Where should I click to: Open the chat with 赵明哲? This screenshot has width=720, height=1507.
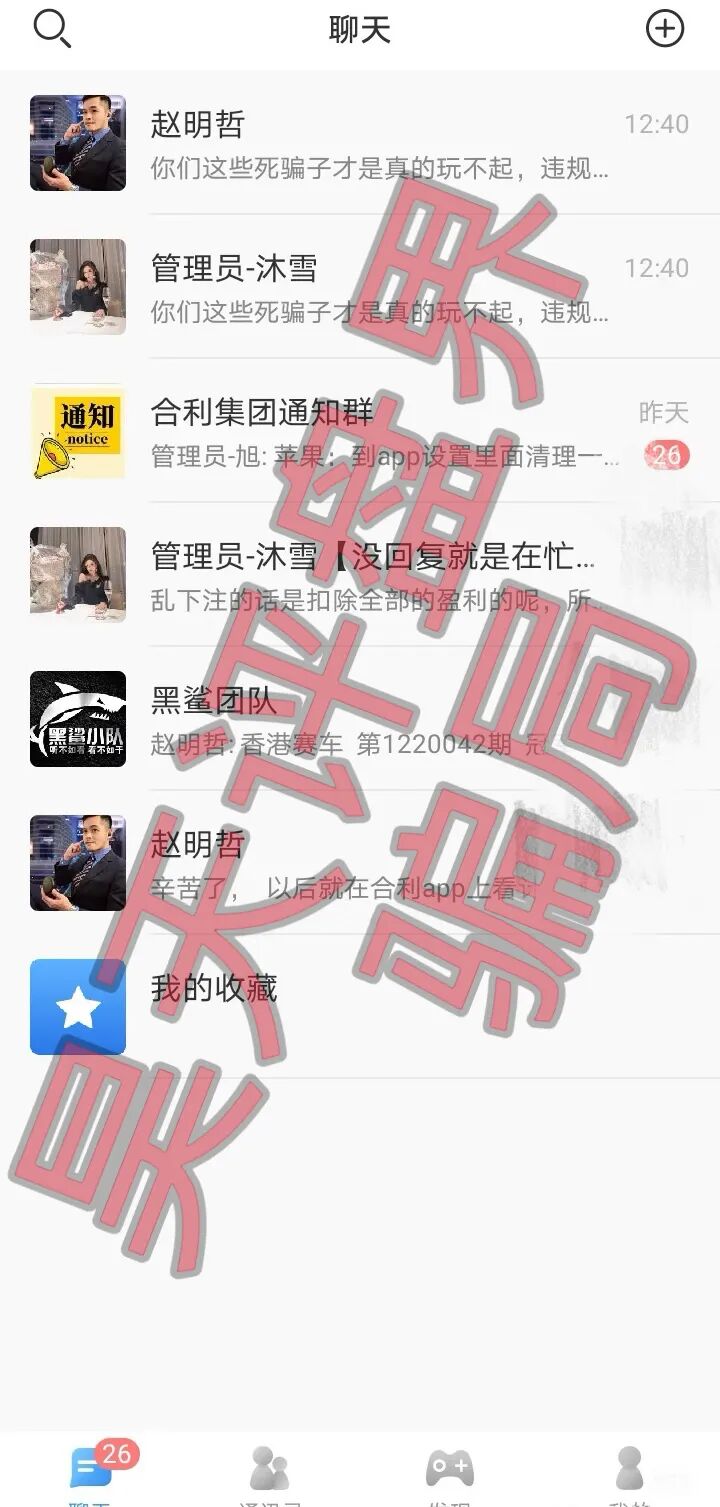coord(350,143)
